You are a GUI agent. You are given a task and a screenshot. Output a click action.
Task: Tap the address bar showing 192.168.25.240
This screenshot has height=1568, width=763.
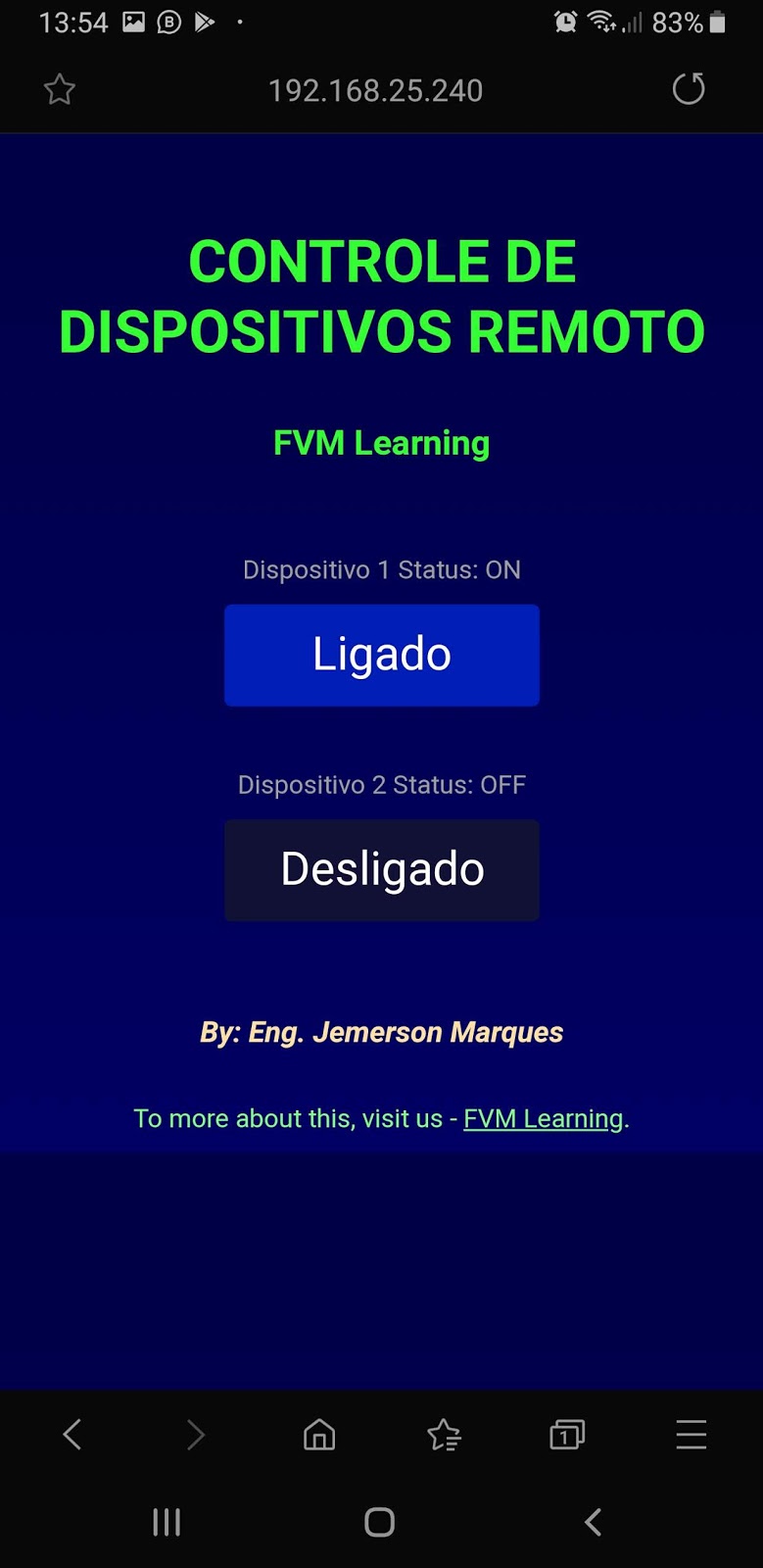tap(375, 91)
